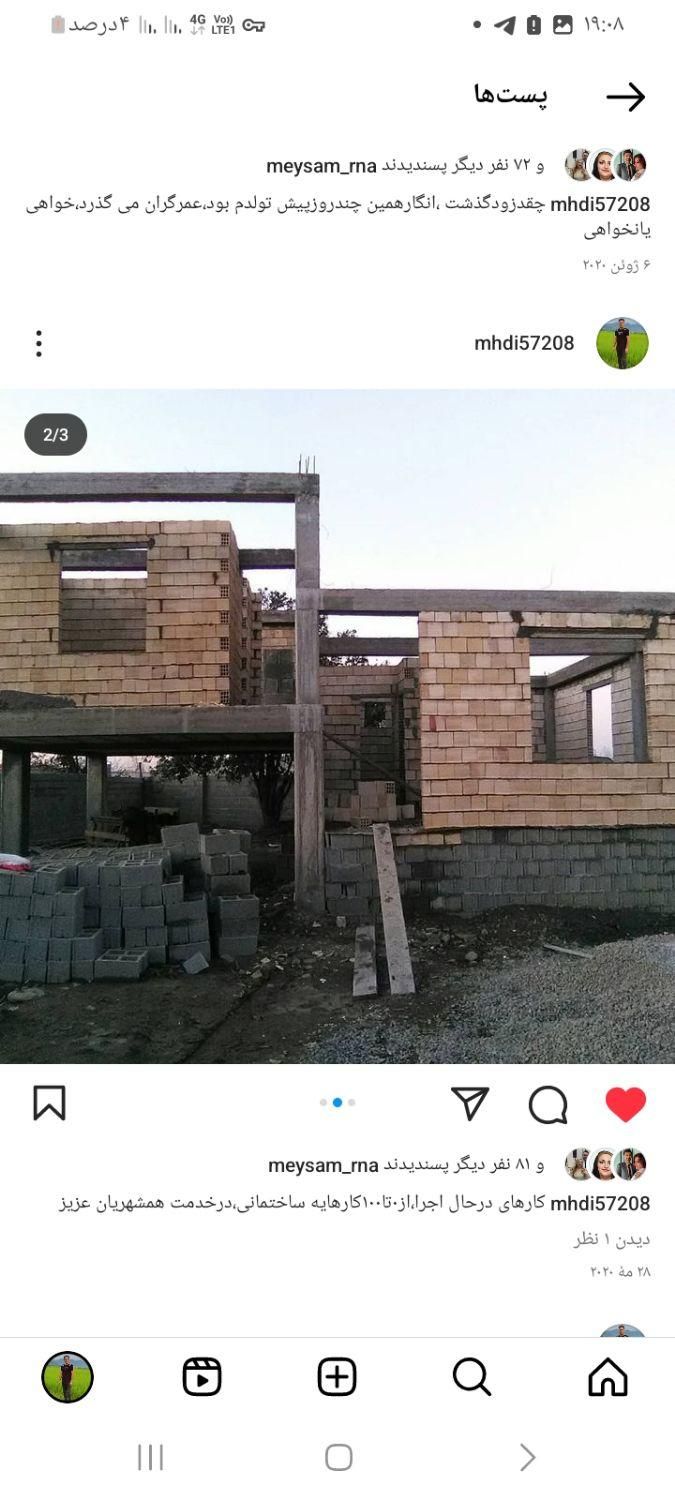Open your profile tab in bottom bar
The width and height of the screenshot is (675, 1500).
coord(67,1377)
